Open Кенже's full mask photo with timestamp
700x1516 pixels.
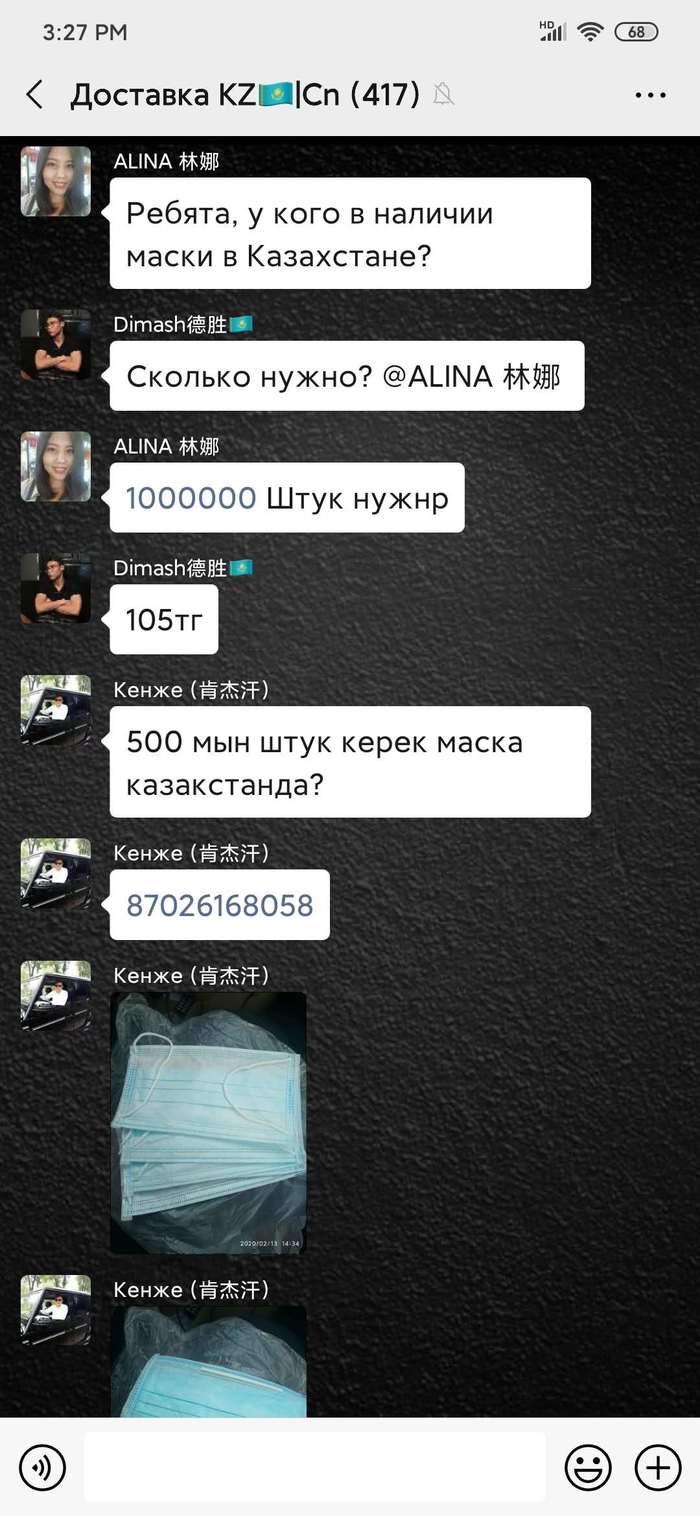click(x=208, y=1122)
